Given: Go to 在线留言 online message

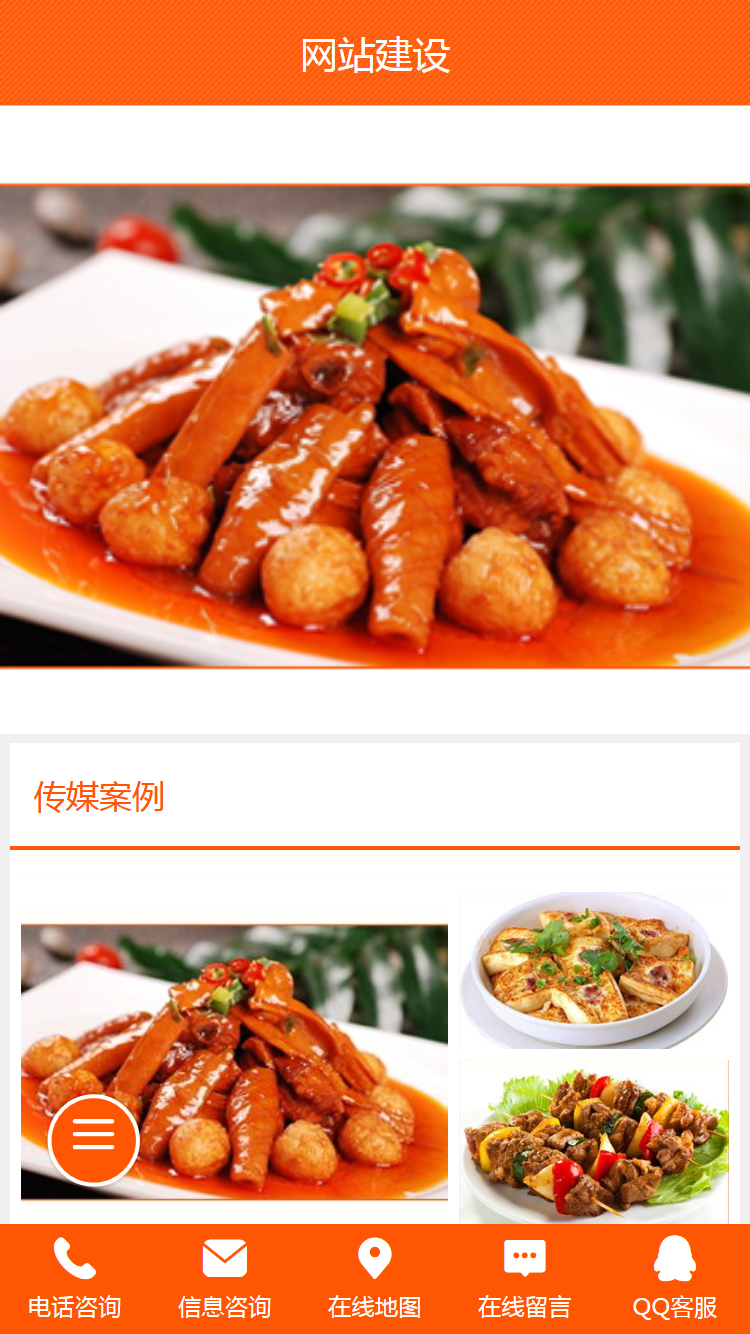Looking at the screenshot, I should point(524,1279).
